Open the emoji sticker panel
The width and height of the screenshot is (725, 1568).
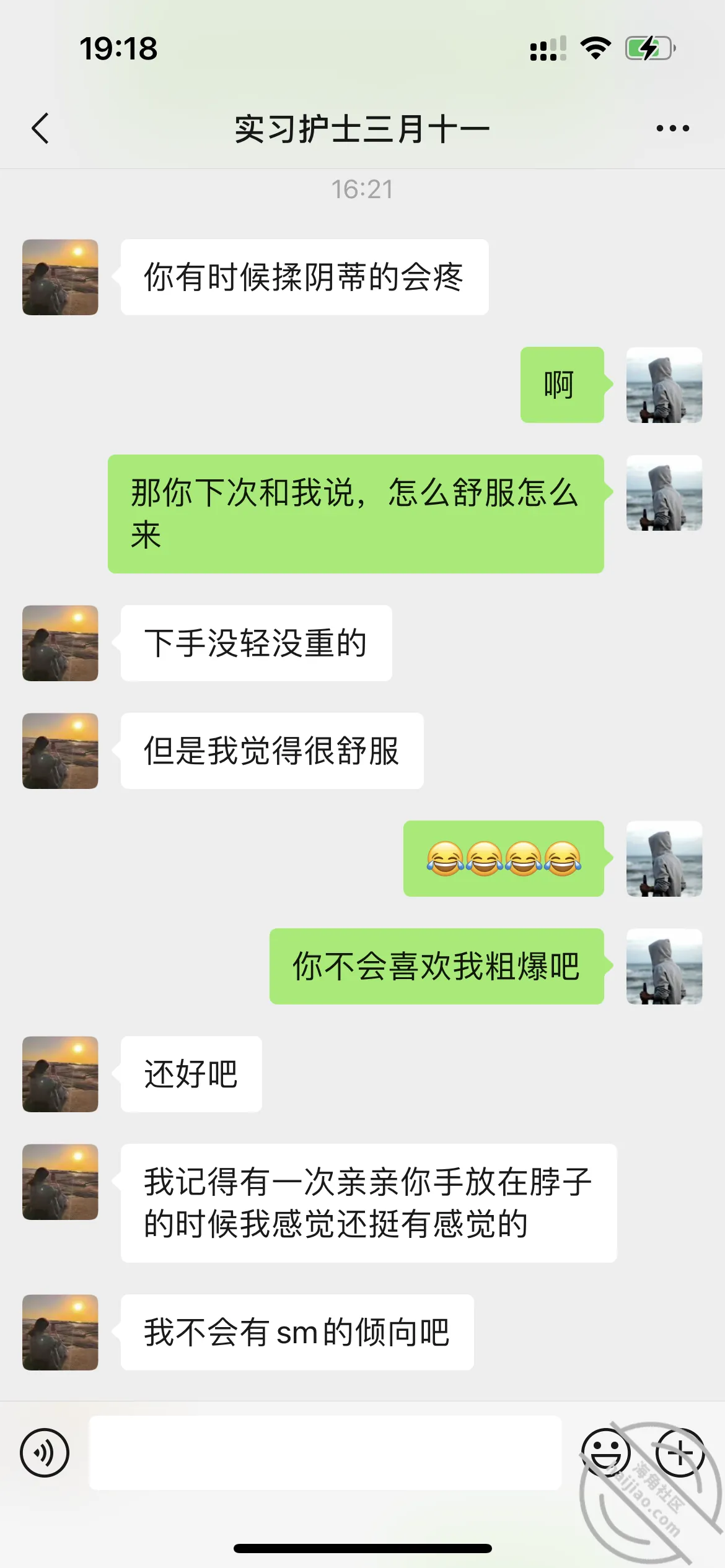point(606,1453)
